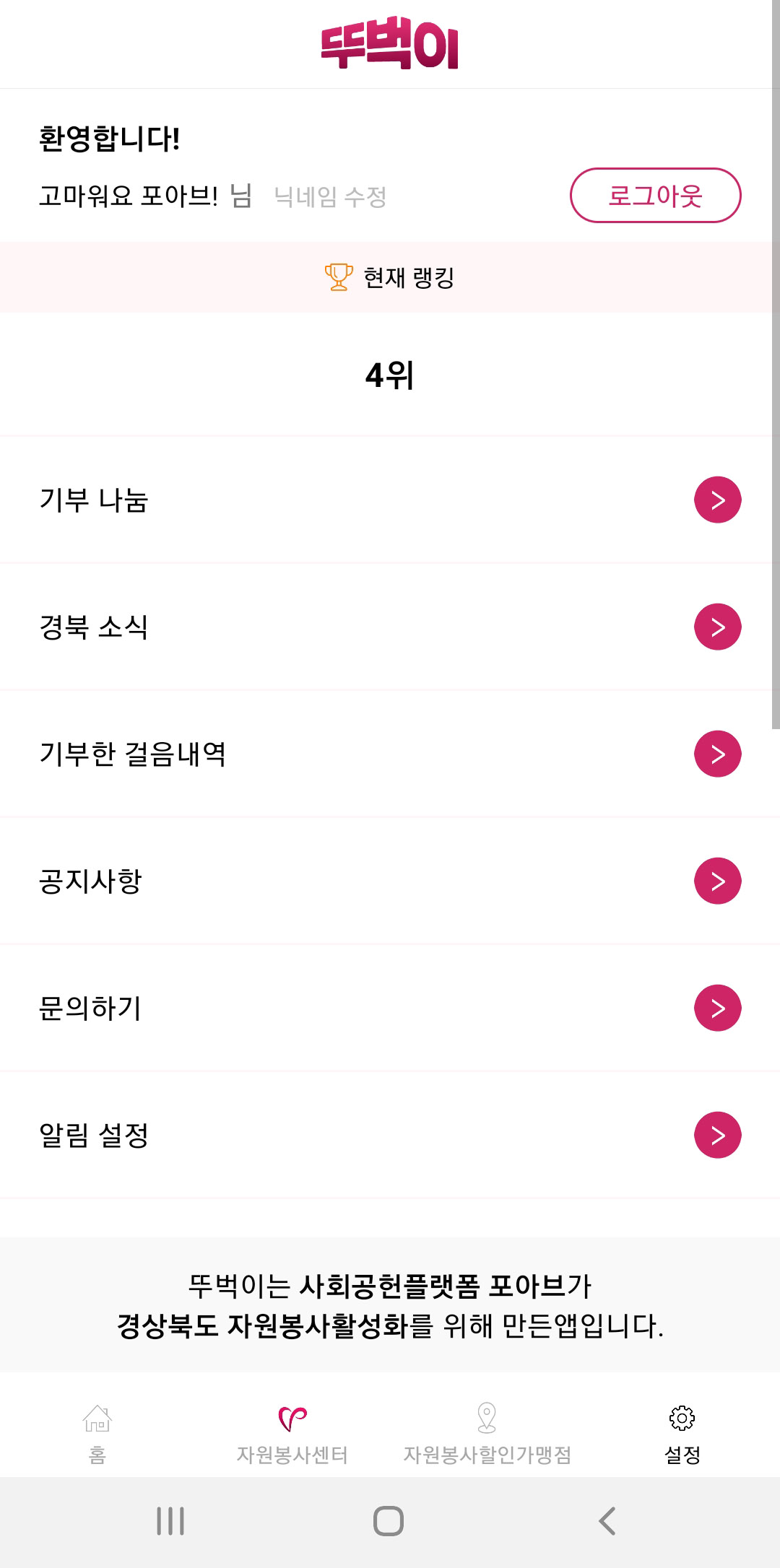Open 경북 소식
Image resolution: width=780 pixels, height=1568 pixels.
coord(390,627)
